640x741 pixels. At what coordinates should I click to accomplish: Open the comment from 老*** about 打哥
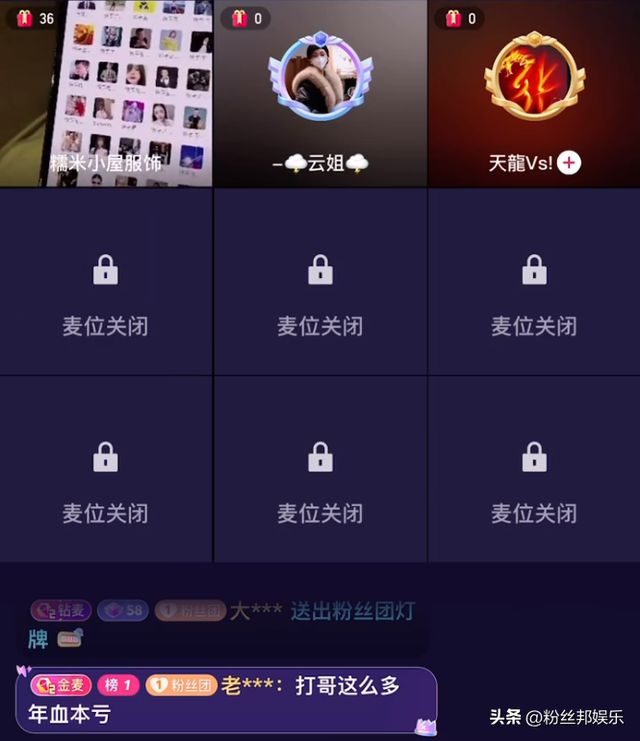click(x=226, y=698)
